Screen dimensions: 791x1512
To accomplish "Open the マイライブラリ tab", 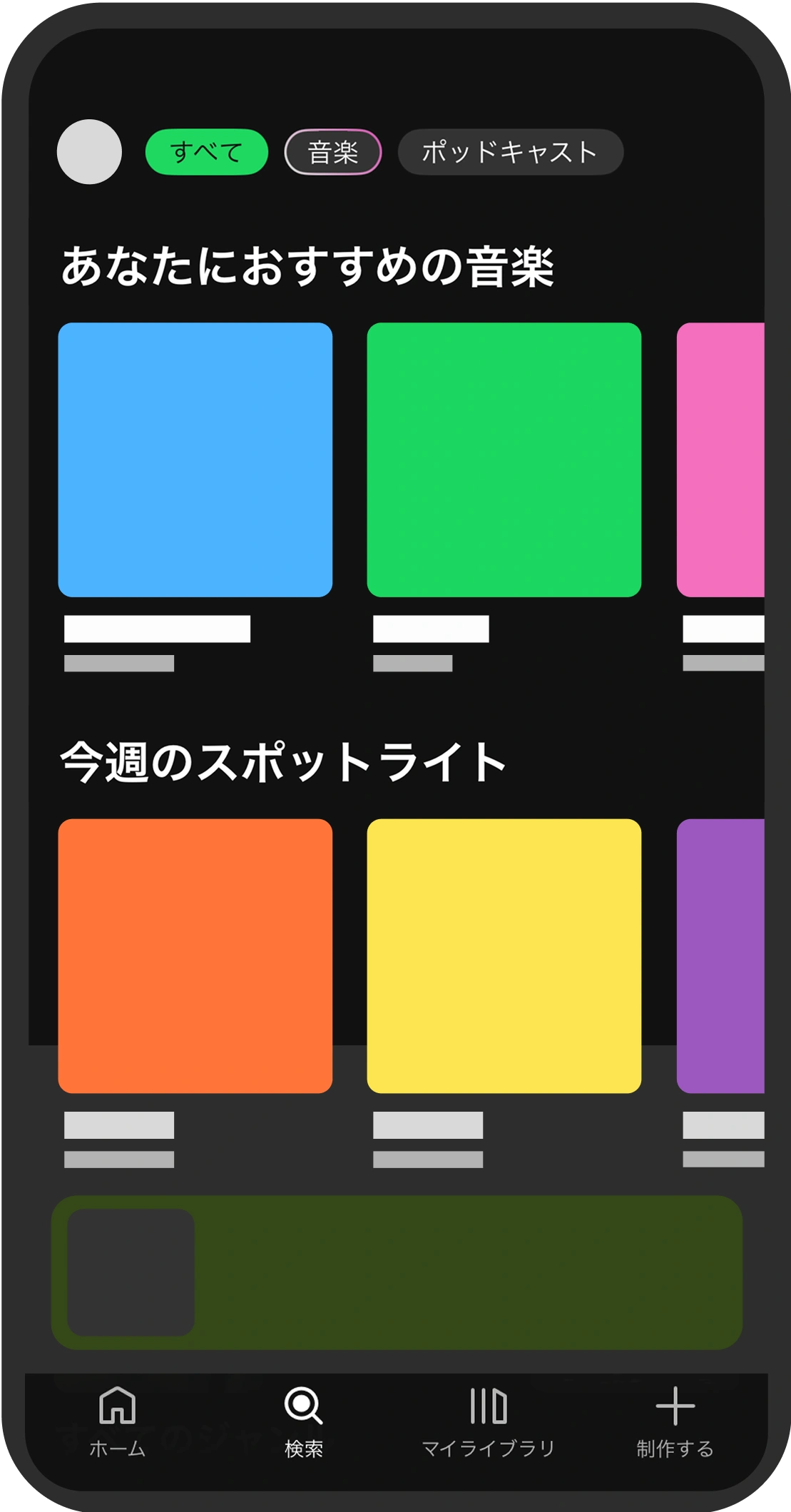I will click(489, 1421).
